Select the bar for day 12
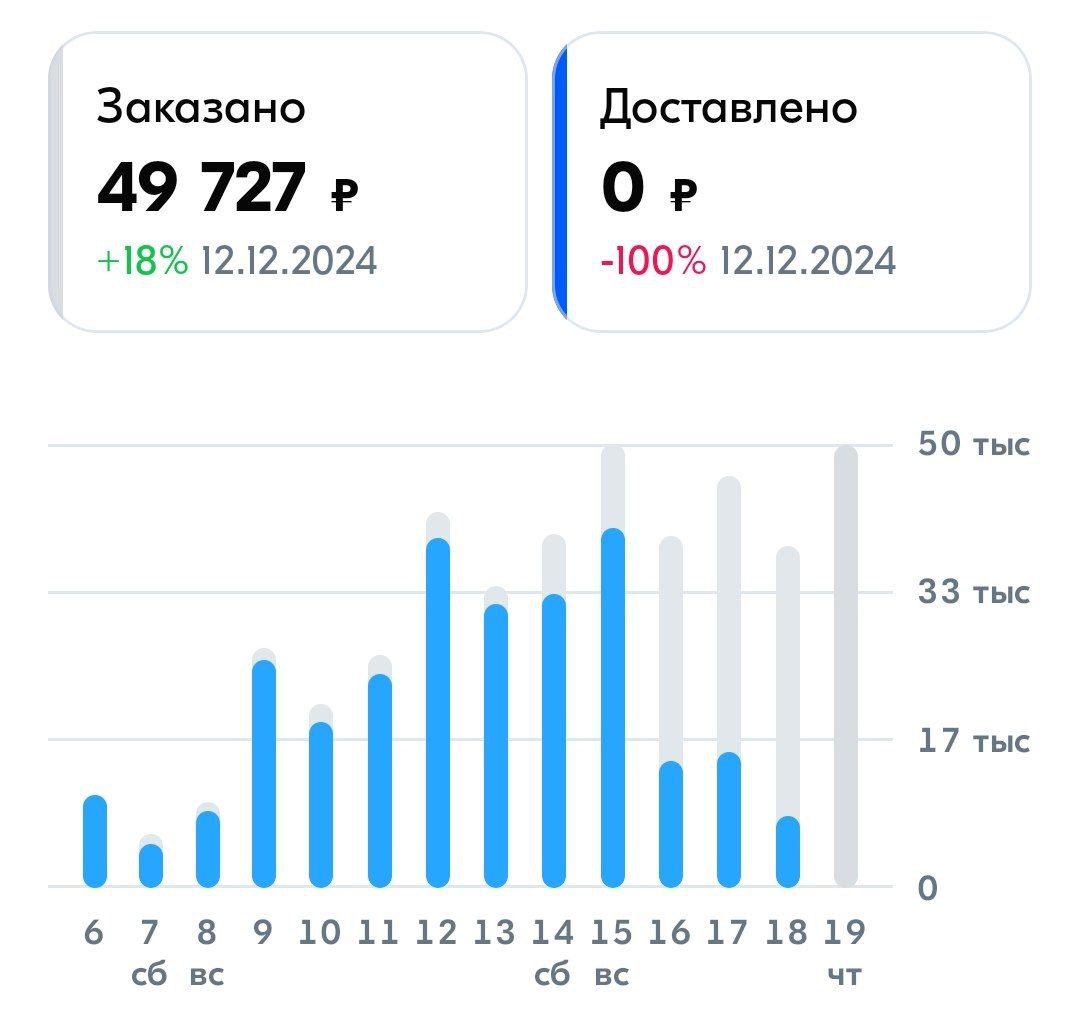Screen dimensions: 1080x1036 click(x=438, y=710)
